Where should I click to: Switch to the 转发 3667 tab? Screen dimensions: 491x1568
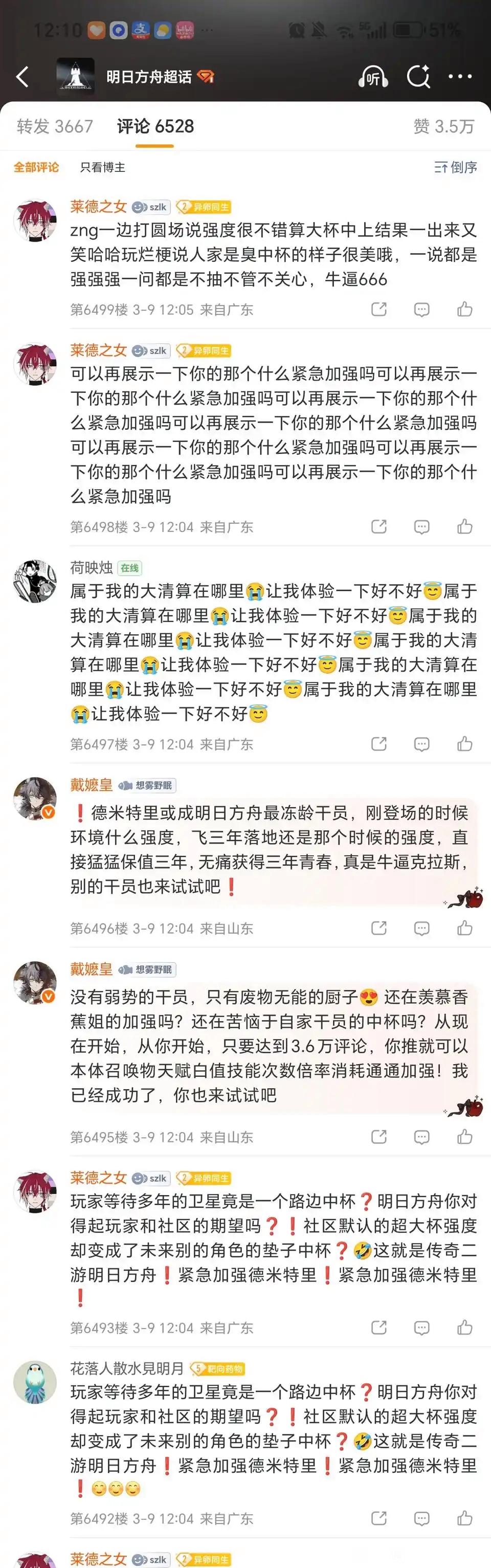(55, 126)
